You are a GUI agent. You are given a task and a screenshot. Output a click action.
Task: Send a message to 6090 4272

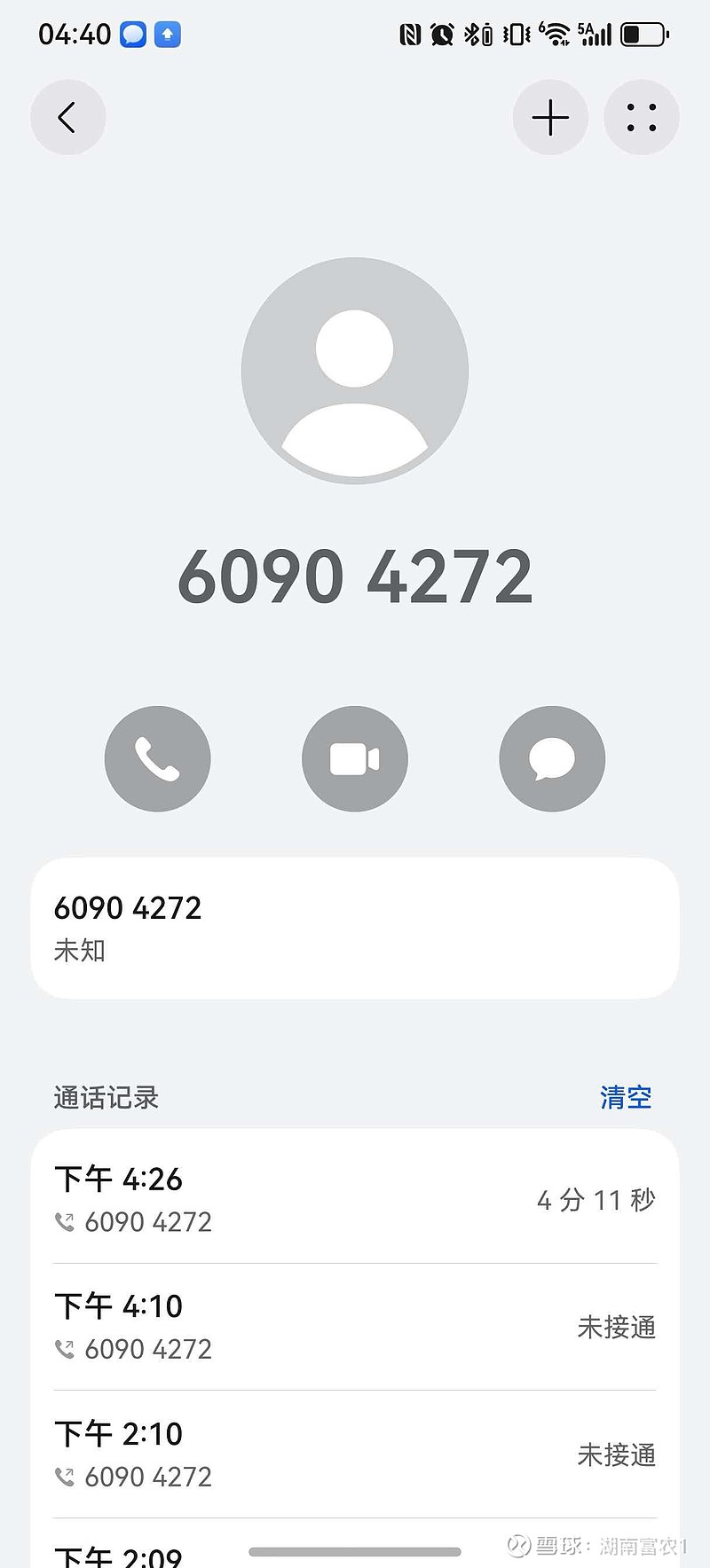pyautogui.click(x=552, y=758)
